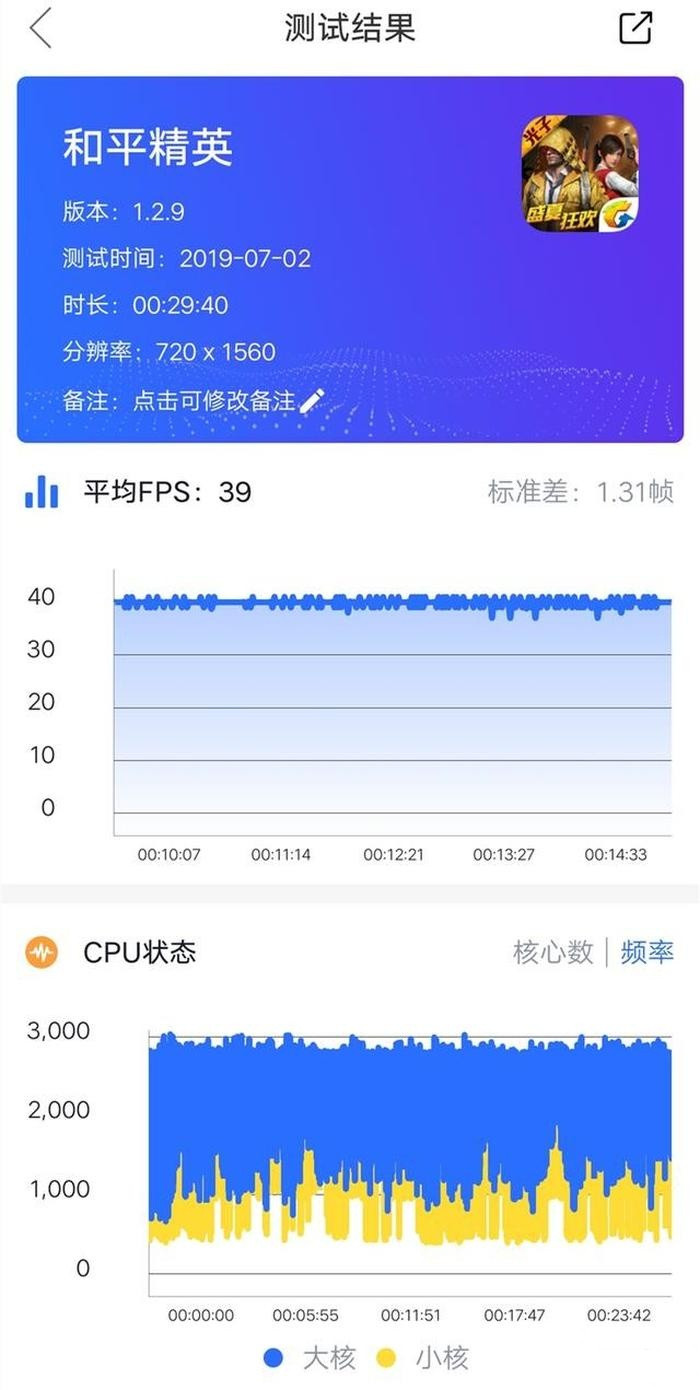Viewport: 700px width, 1390px height.
Task: Switch CPU chart to 核心数 view
Action: pyautogui.click(x=553, y=952)
